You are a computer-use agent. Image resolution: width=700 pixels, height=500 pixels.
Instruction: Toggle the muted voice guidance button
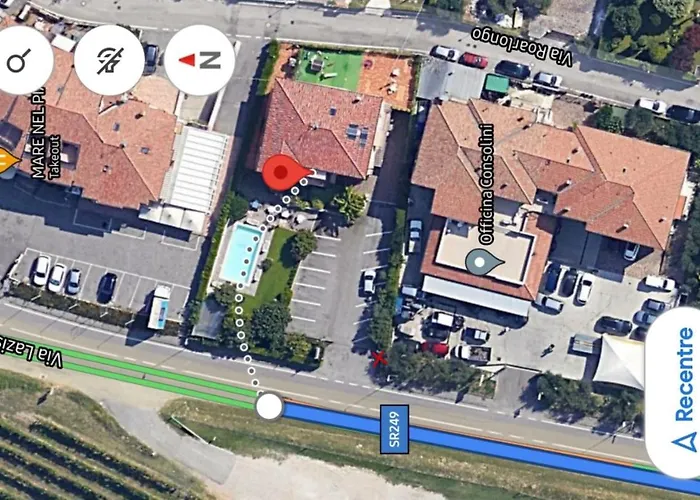(x=109, y=60)
